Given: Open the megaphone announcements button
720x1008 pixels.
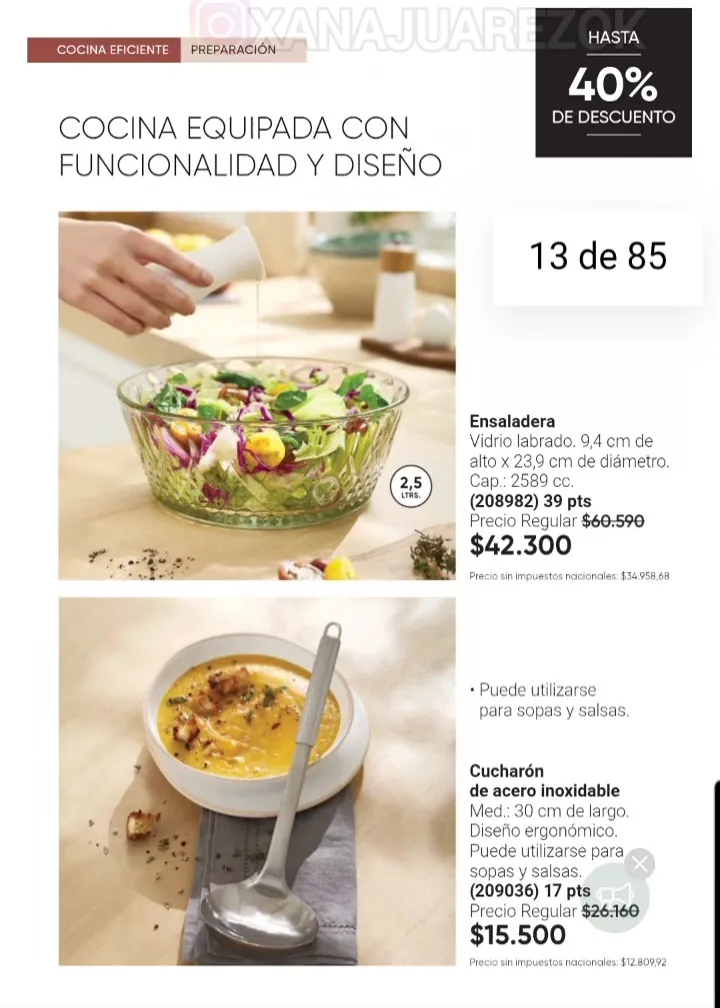Looking at the screenshot, I should [x=615, y=897].
